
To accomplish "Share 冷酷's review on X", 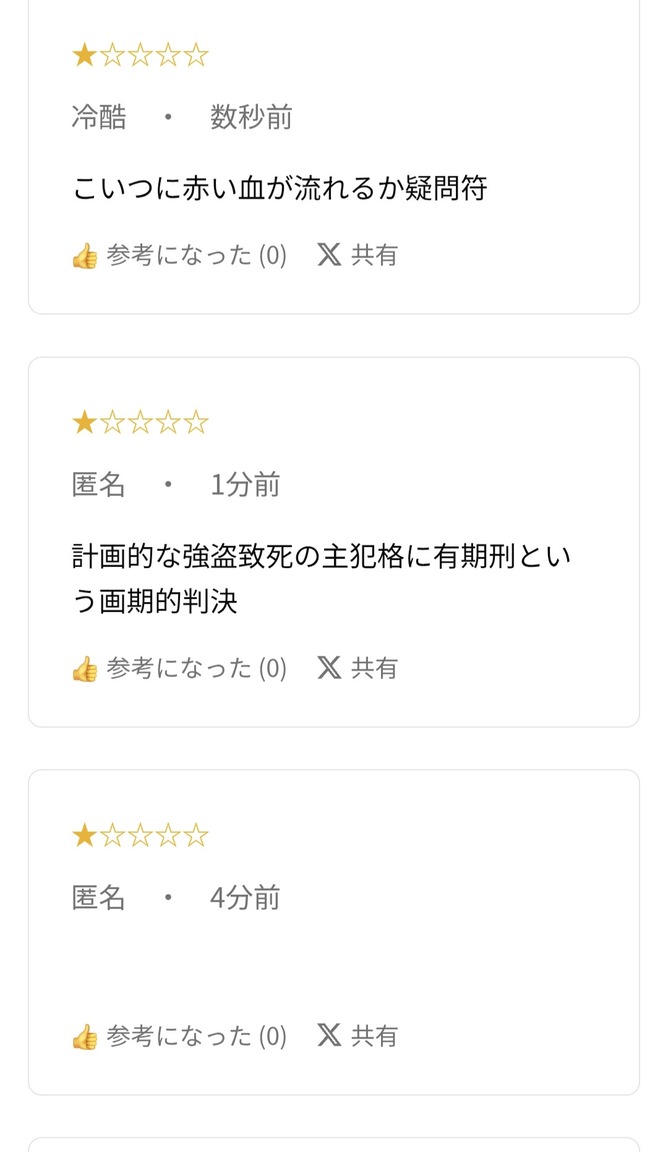I will [358, 255].
